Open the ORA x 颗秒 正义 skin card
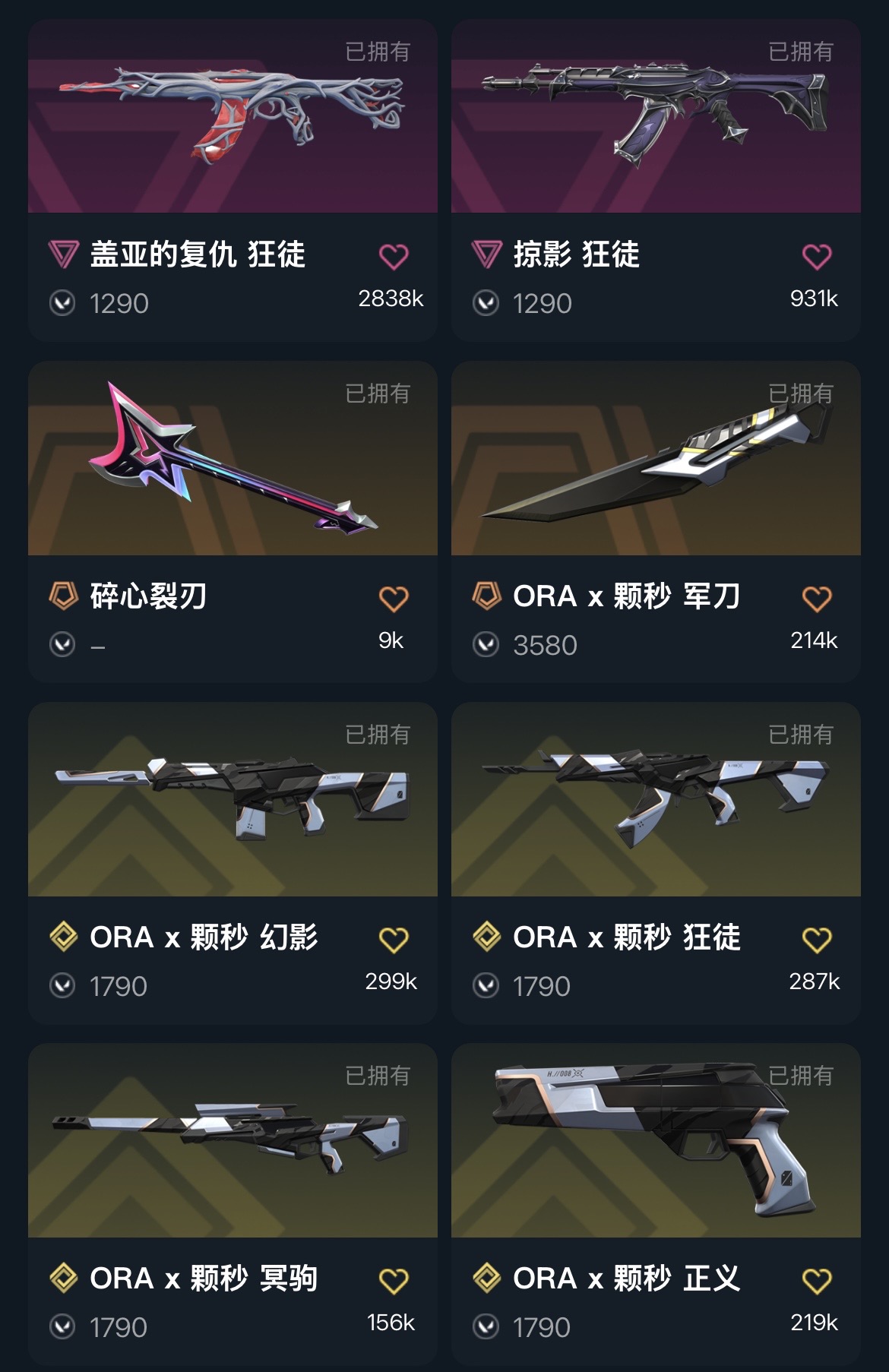 [656, 1142]
